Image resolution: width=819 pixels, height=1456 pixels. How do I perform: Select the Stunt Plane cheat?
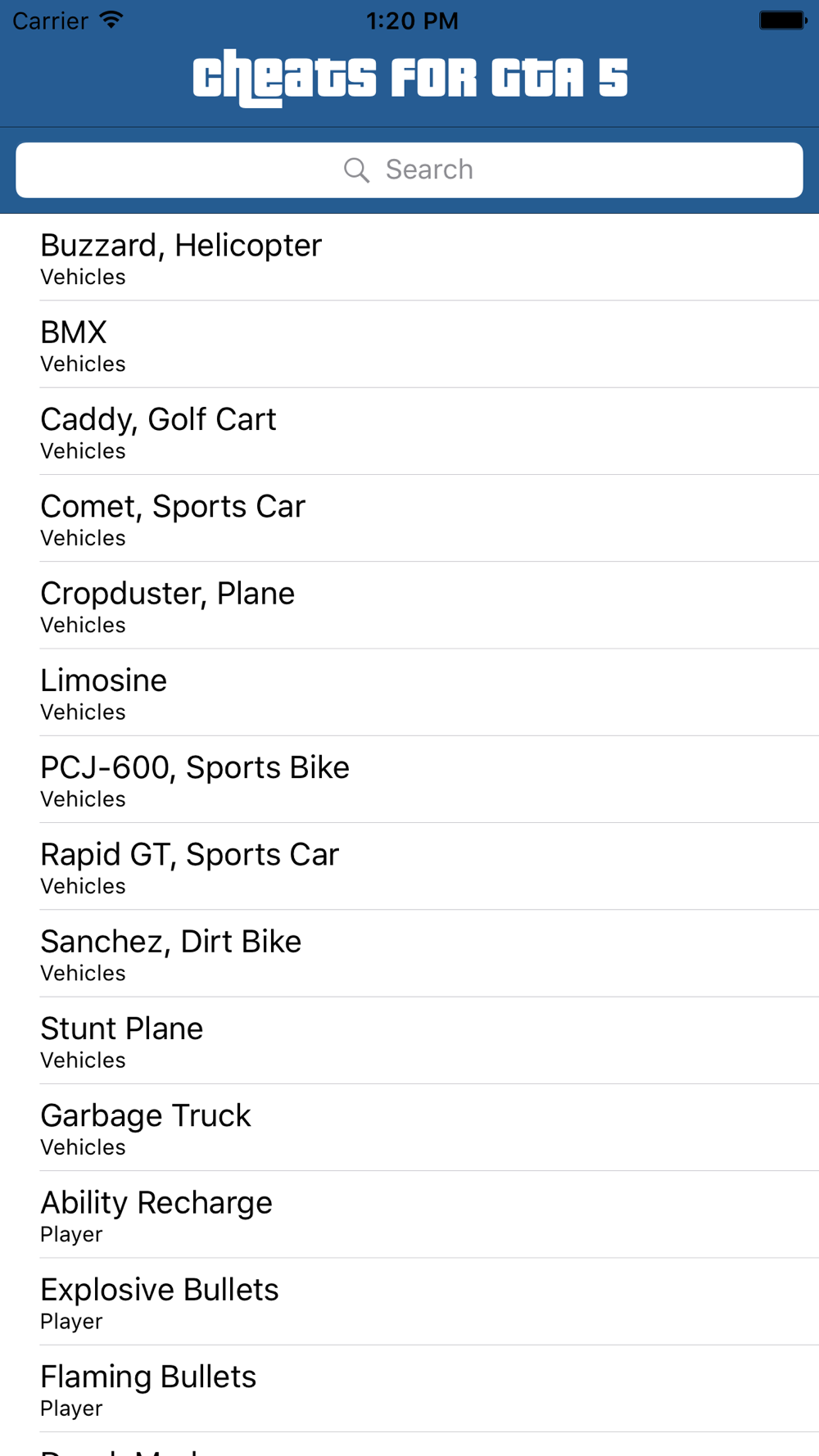click(x=409, y=1041)
